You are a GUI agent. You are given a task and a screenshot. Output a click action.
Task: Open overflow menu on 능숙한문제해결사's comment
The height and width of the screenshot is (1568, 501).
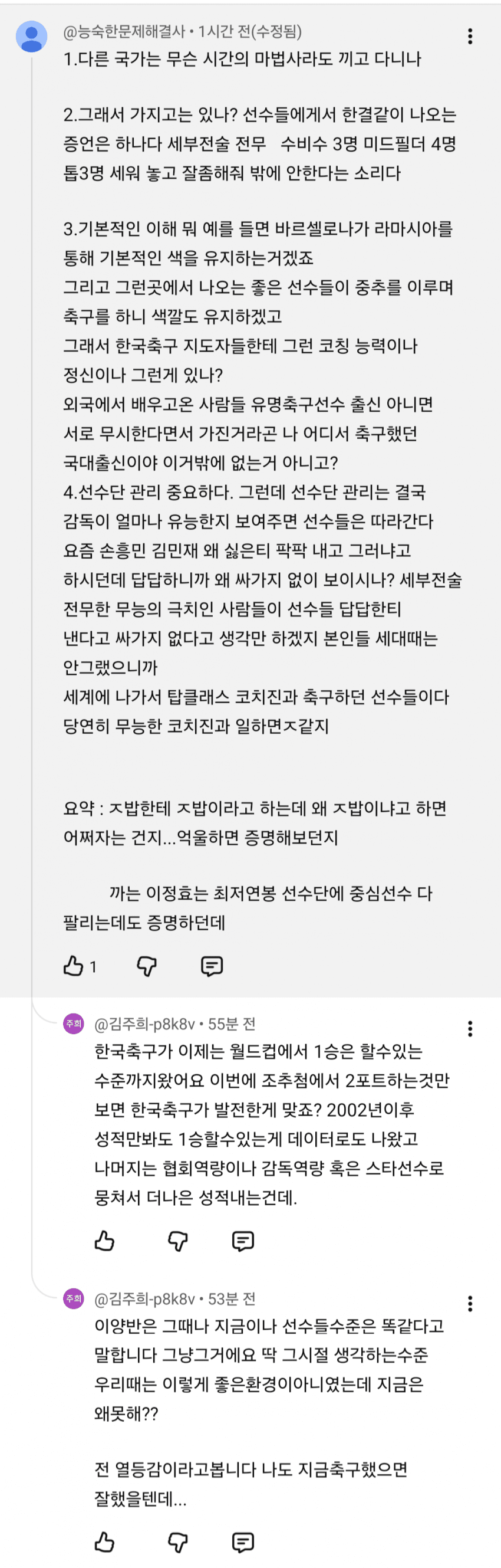pos(470,37)
